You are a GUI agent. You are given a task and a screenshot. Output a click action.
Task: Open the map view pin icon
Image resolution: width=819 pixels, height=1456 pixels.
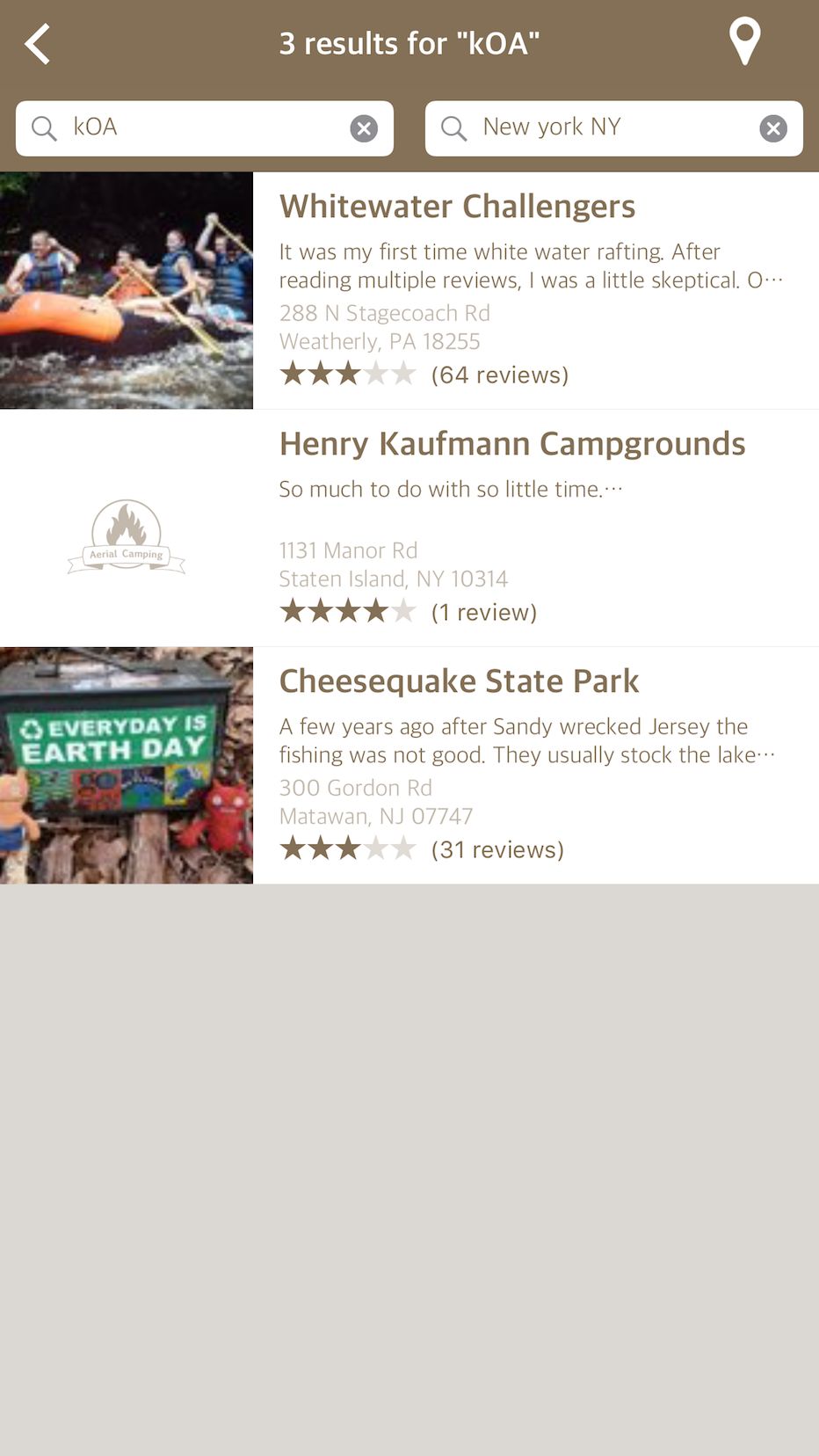click(744, 41)
